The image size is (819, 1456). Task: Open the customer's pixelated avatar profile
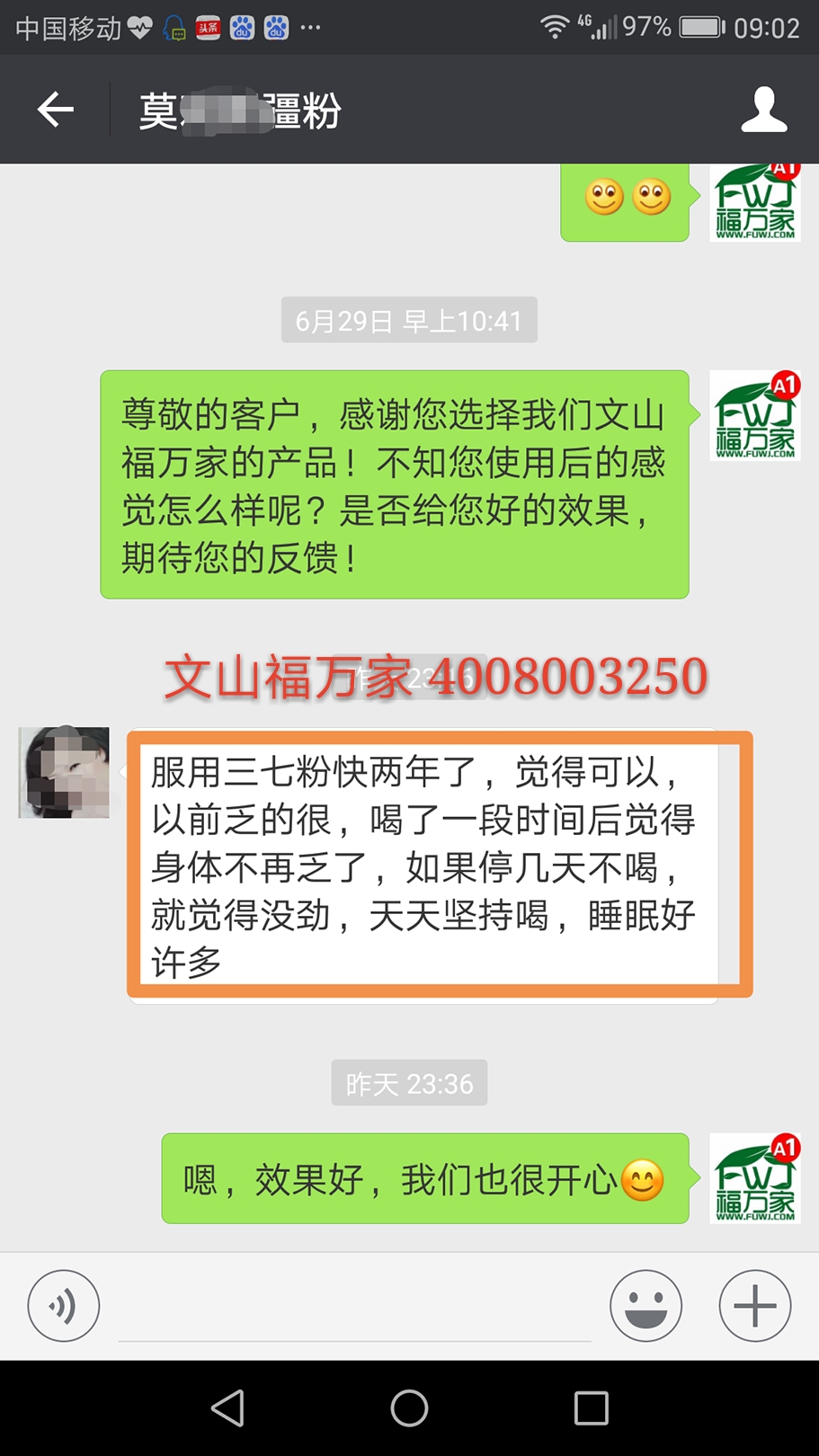coord(64,773)
